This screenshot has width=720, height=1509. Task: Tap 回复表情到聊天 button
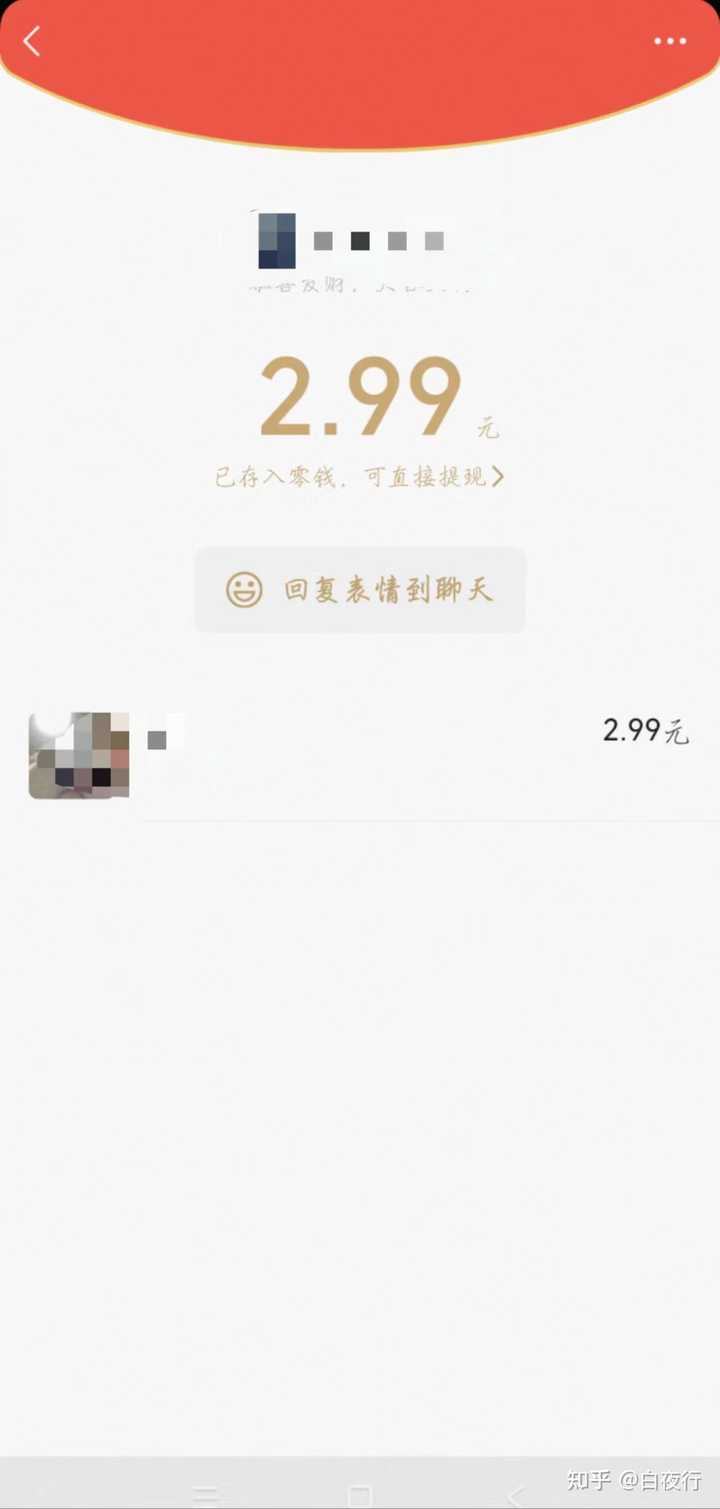360,590
